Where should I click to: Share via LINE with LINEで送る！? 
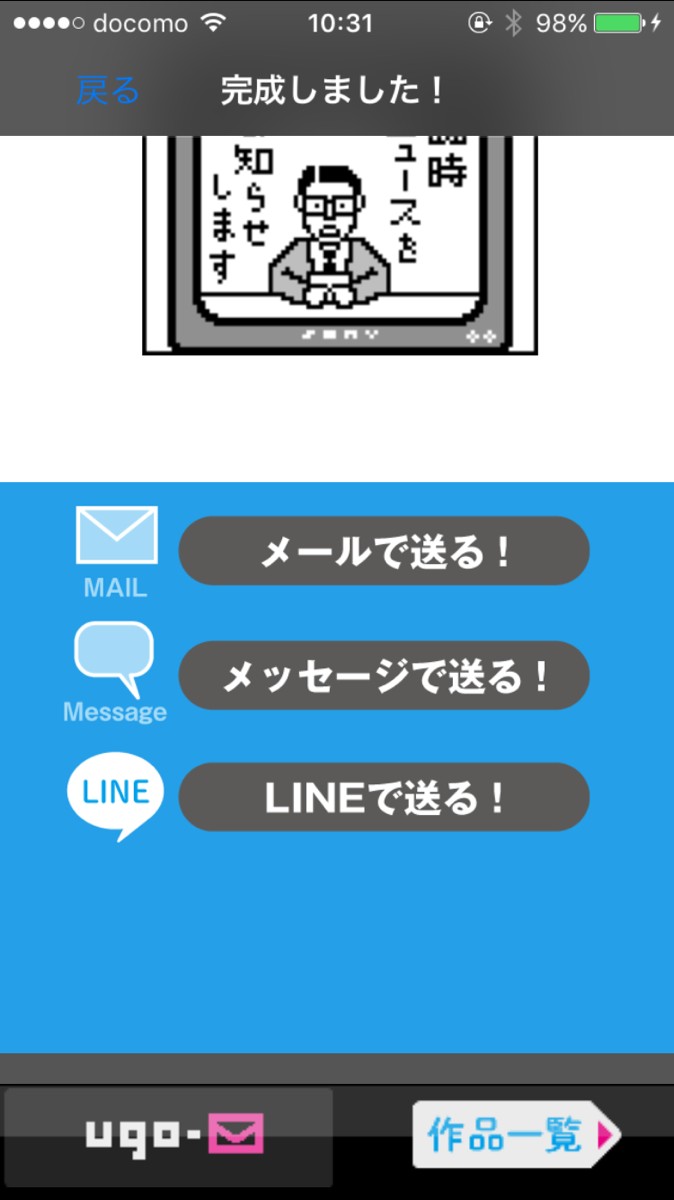384,797
